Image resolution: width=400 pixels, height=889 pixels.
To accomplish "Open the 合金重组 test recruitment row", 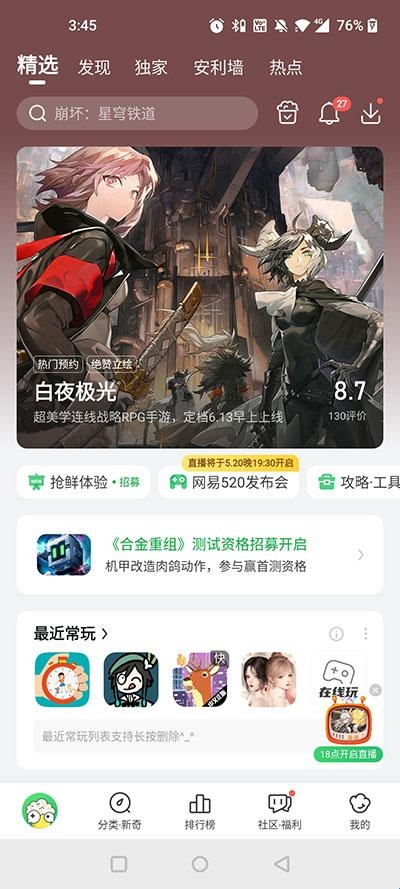I will click(x=199, y=554).
